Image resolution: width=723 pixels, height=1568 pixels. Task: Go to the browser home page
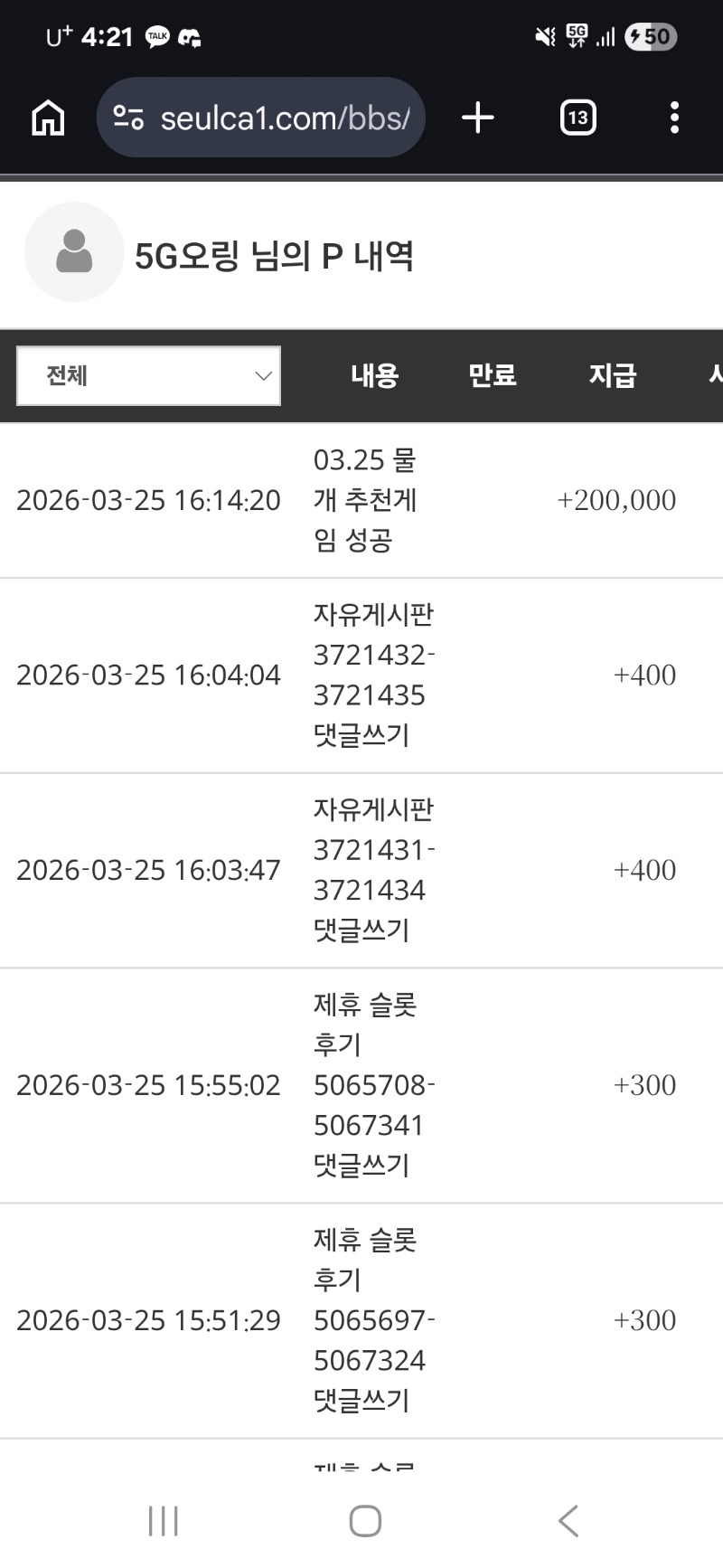(x=48, y=118)
